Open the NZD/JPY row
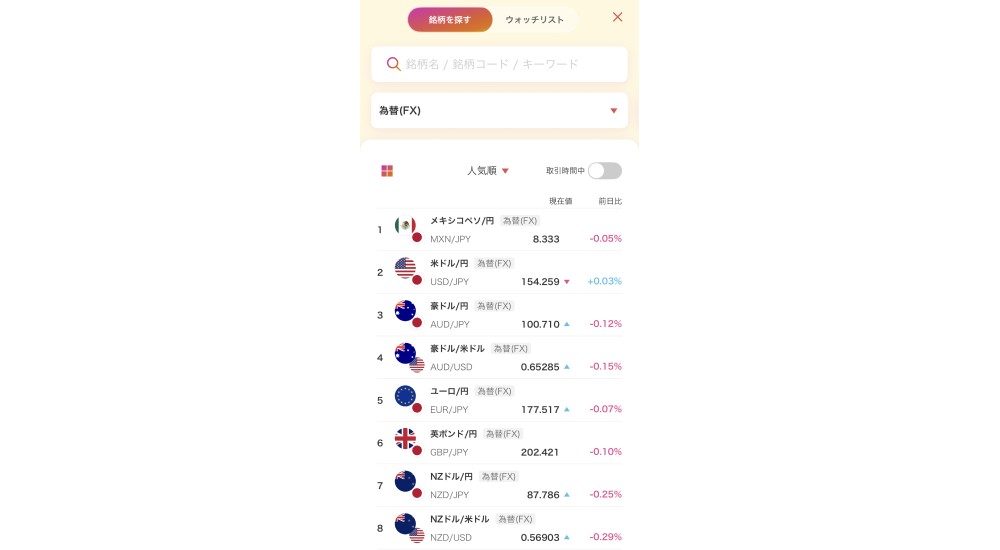1000x550 pixels. [500, 486]
